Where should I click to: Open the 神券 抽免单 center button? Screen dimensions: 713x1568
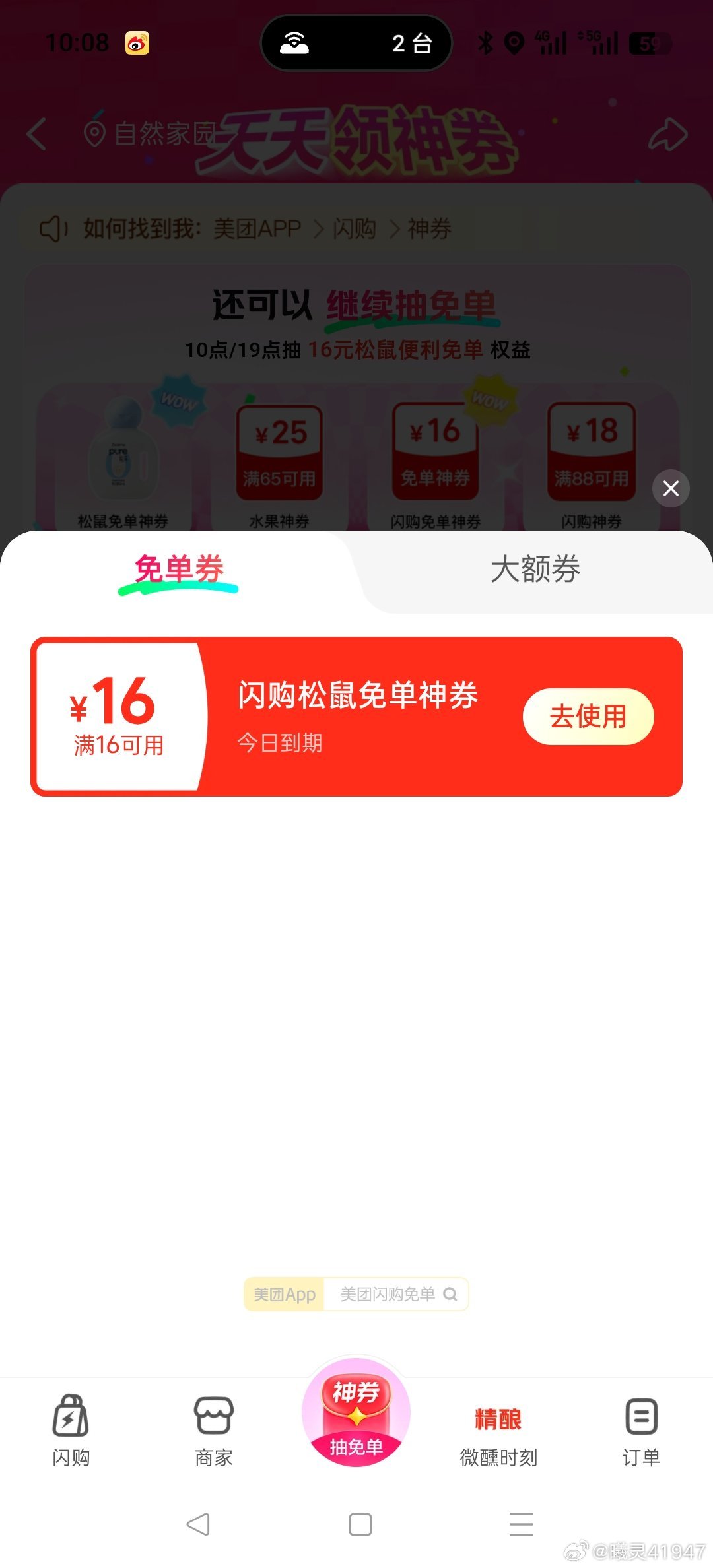(356, 1412)
